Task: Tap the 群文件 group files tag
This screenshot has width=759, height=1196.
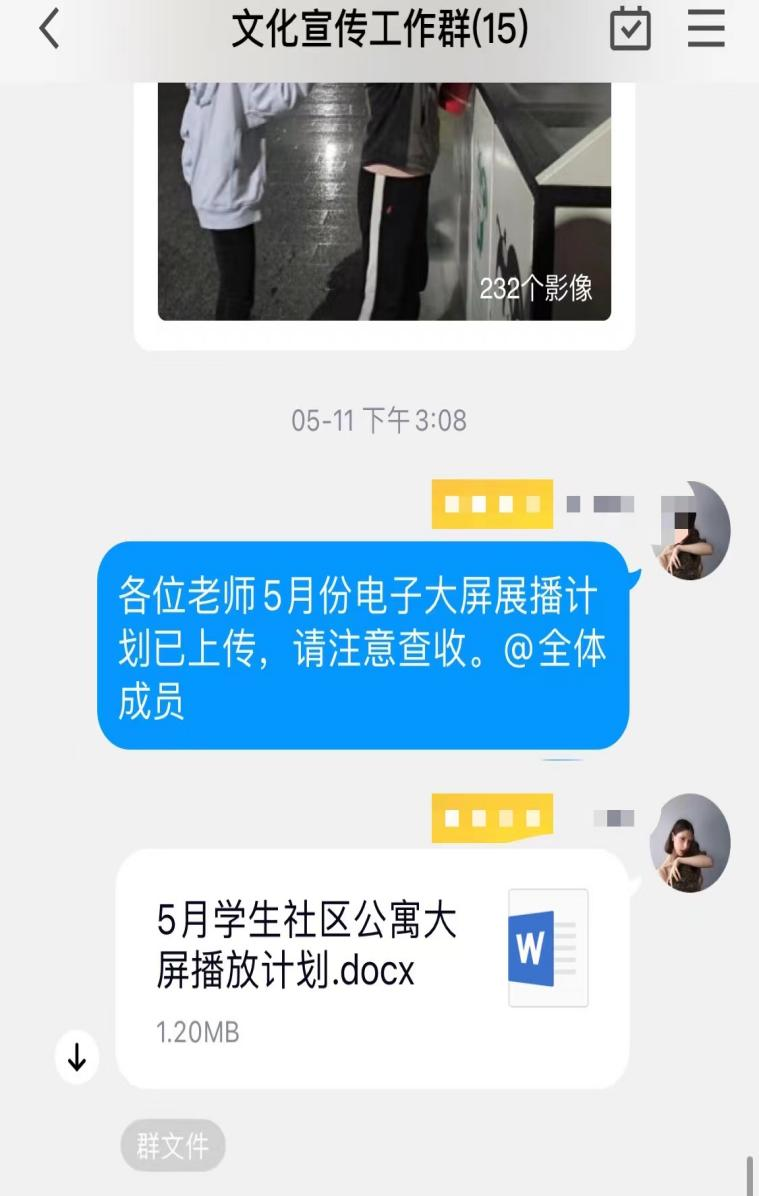Action: point(171,1146)
